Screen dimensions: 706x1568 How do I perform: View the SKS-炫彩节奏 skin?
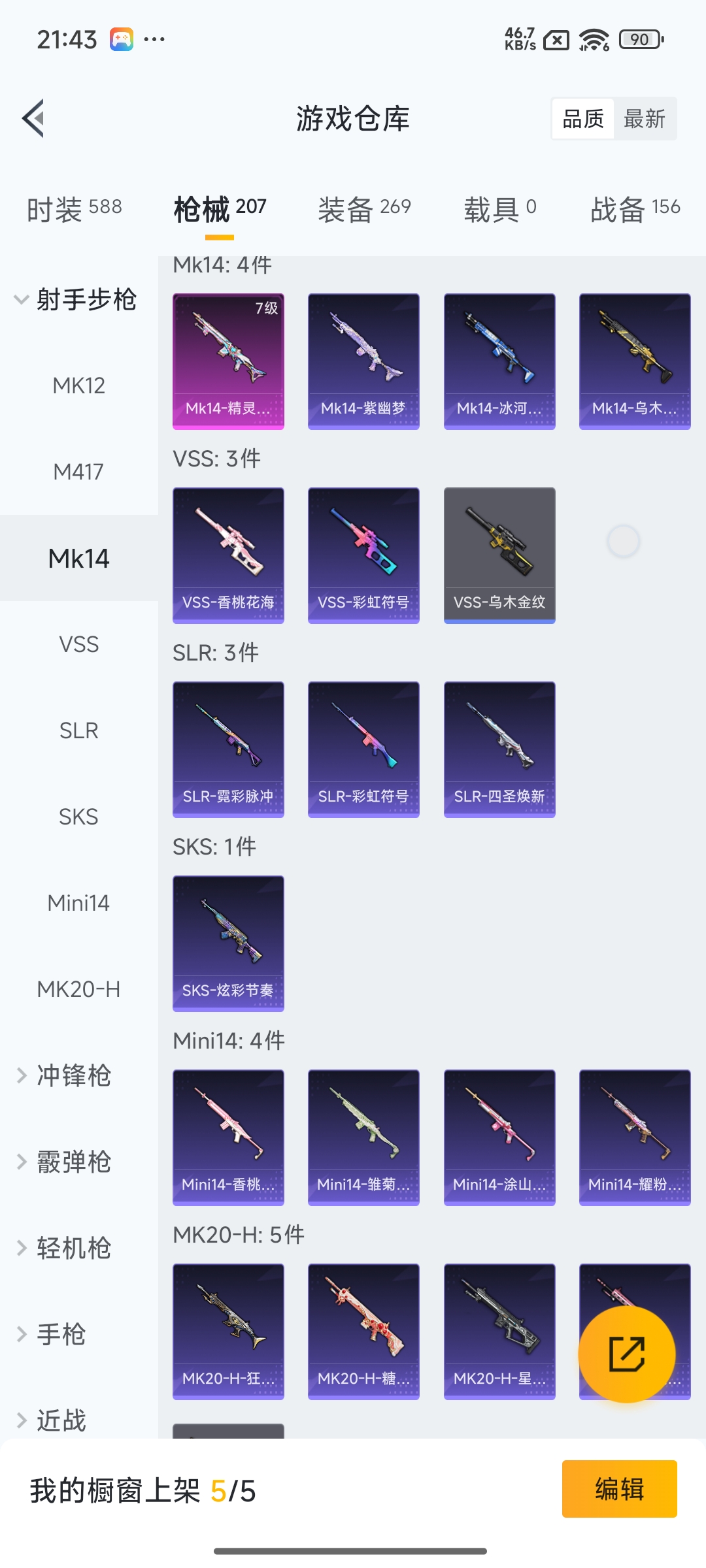(228, 943)
